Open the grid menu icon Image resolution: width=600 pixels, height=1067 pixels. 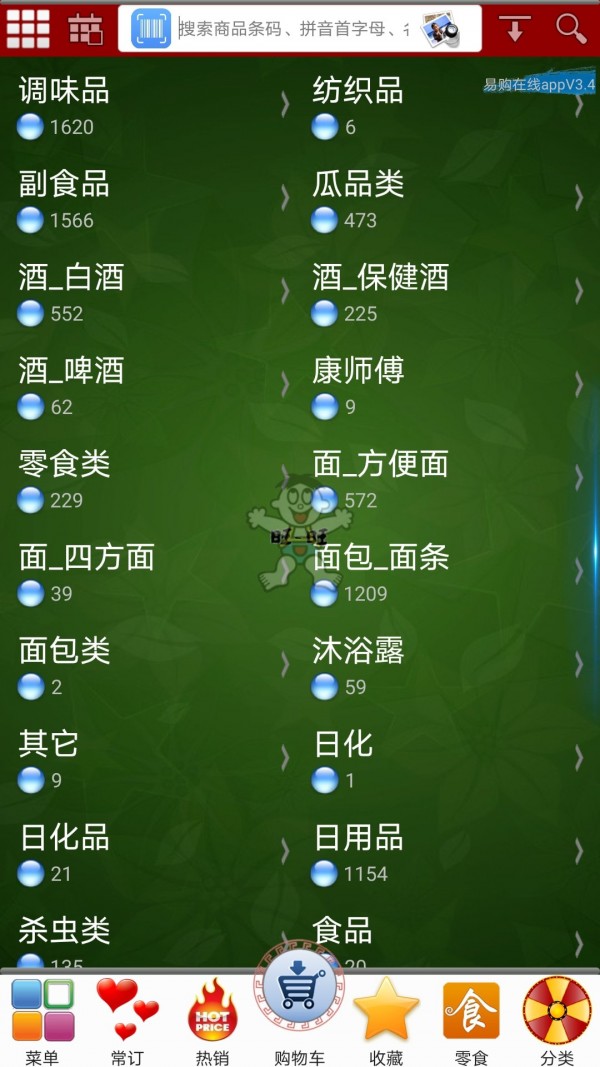[x=28, y=29]
